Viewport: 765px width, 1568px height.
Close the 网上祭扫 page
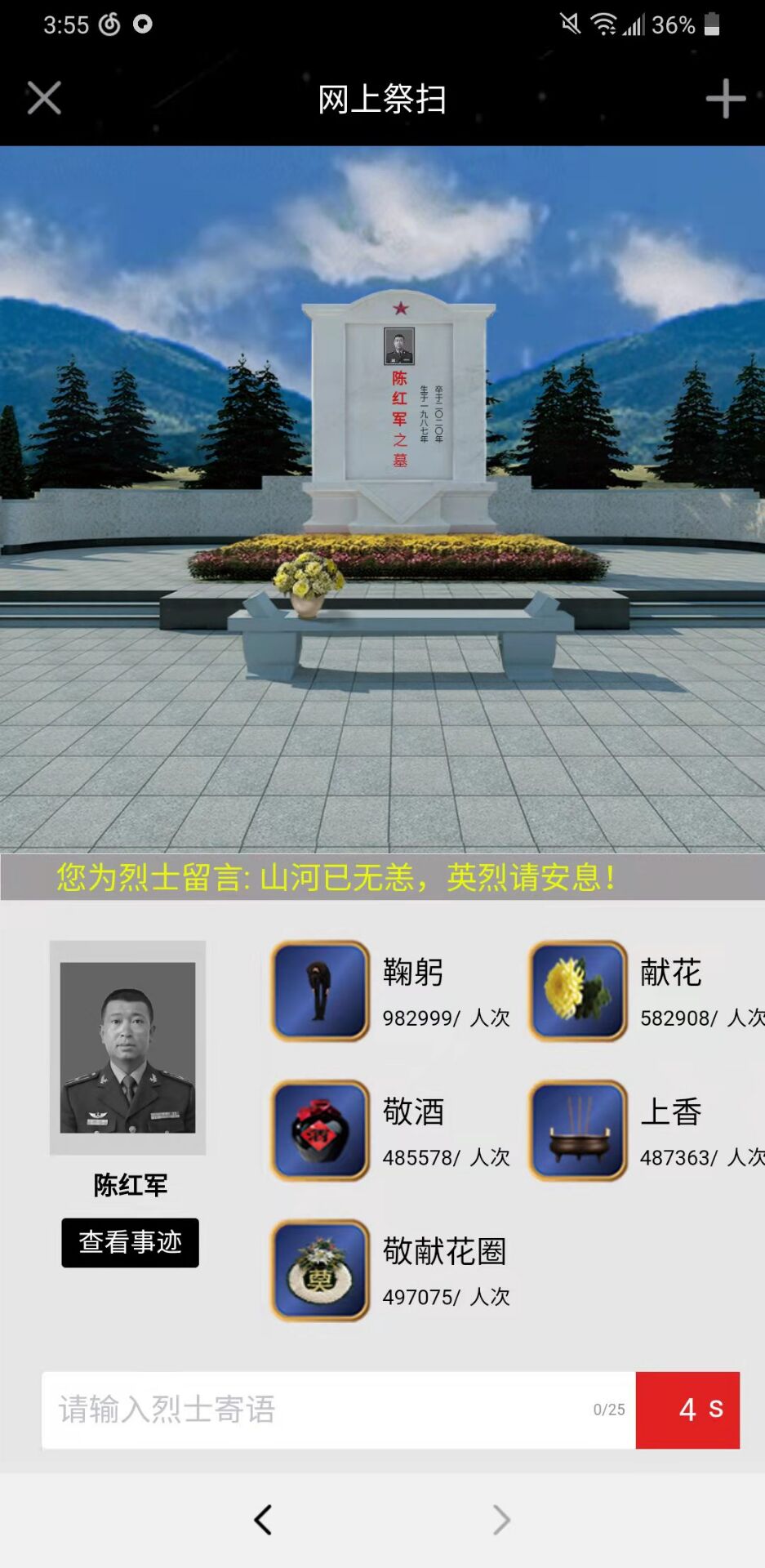44,98
